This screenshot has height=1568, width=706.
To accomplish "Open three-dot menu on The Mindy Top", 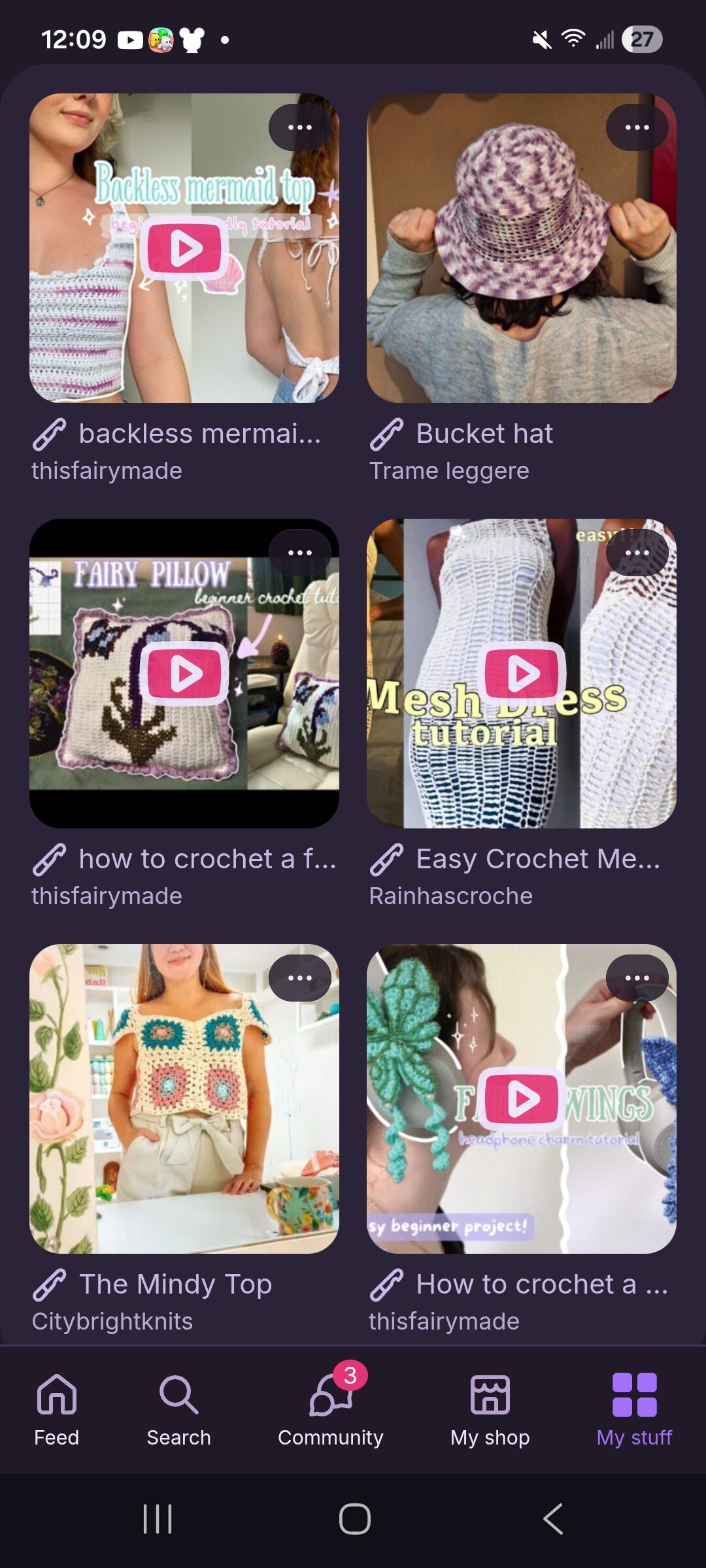I will click(x=300, y=978).
